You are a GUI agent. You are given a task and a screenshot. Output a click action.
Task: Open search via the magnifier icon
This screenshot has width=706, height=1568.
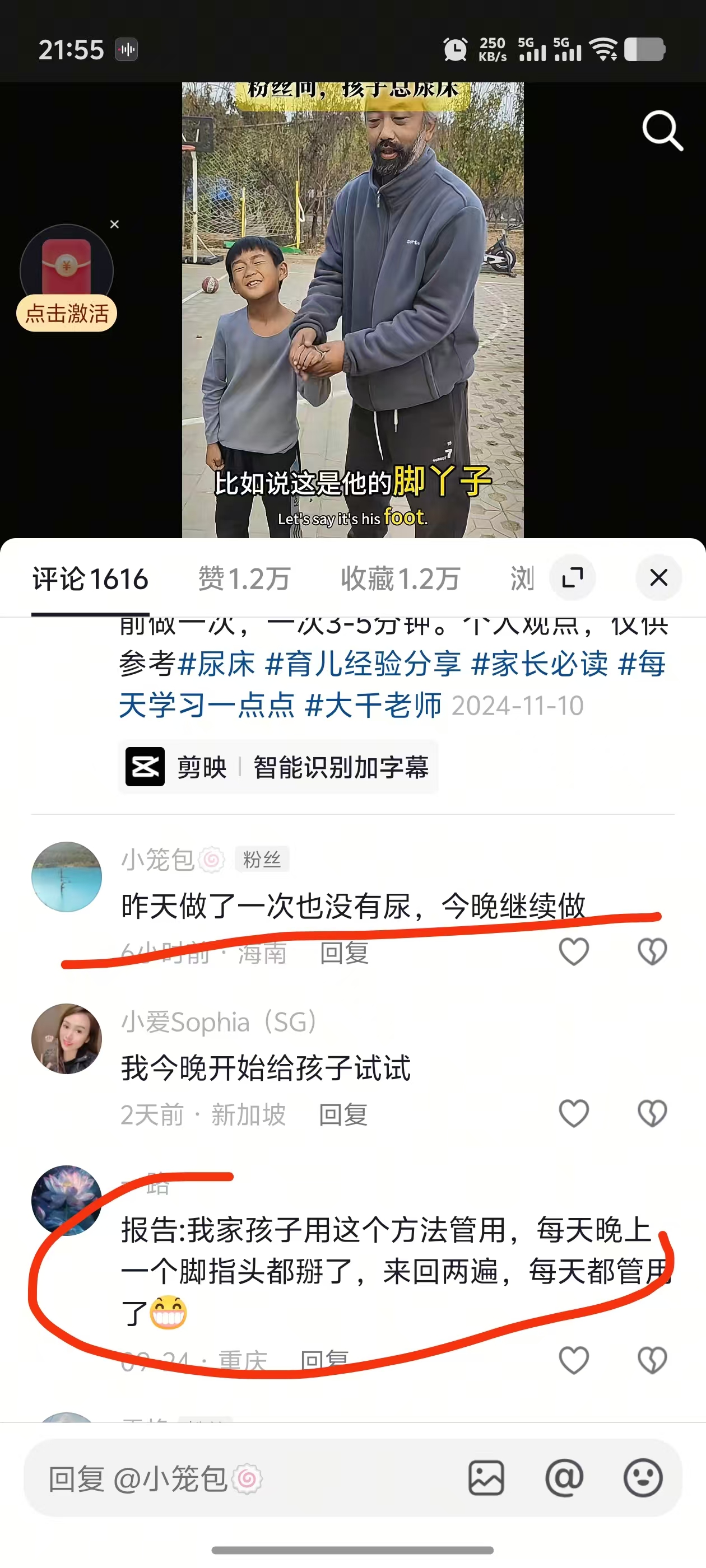tap(662, 130)
